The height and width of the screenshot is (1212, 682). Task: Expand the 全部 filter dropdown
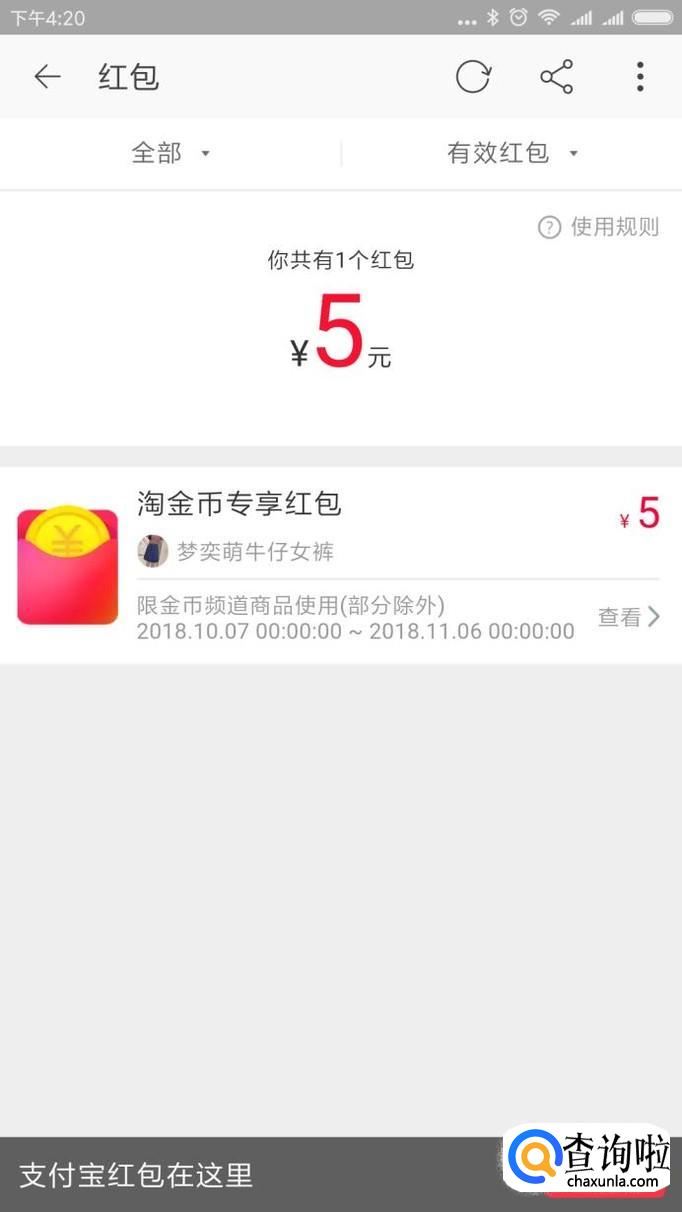[x=170, y=153]
